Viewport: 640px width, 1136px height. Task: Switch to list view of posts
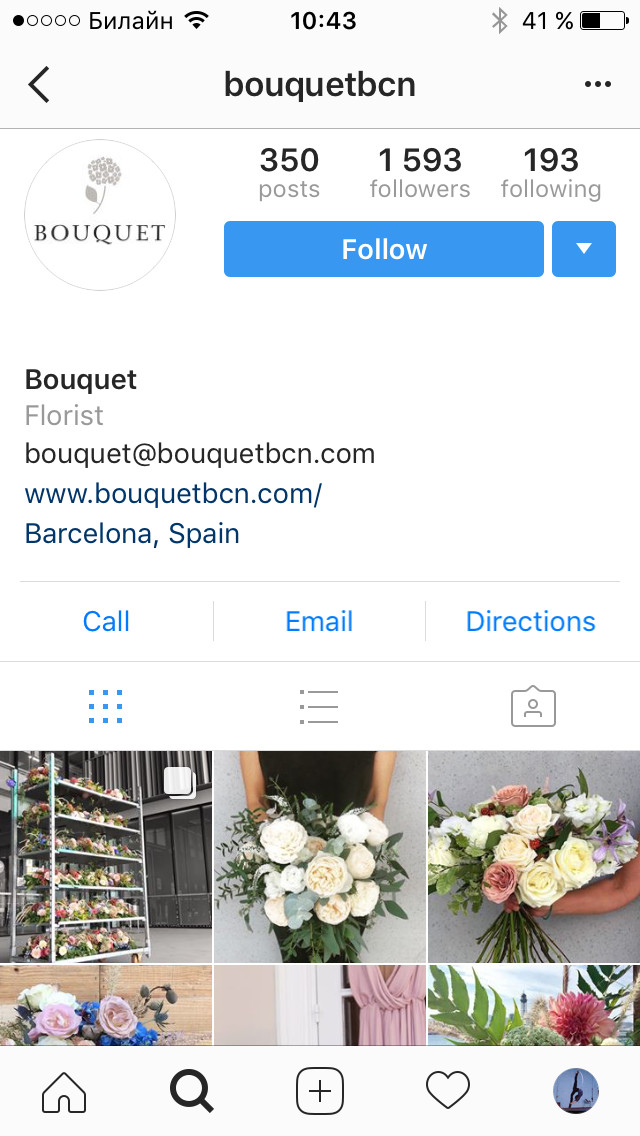[x=319, y=706]
